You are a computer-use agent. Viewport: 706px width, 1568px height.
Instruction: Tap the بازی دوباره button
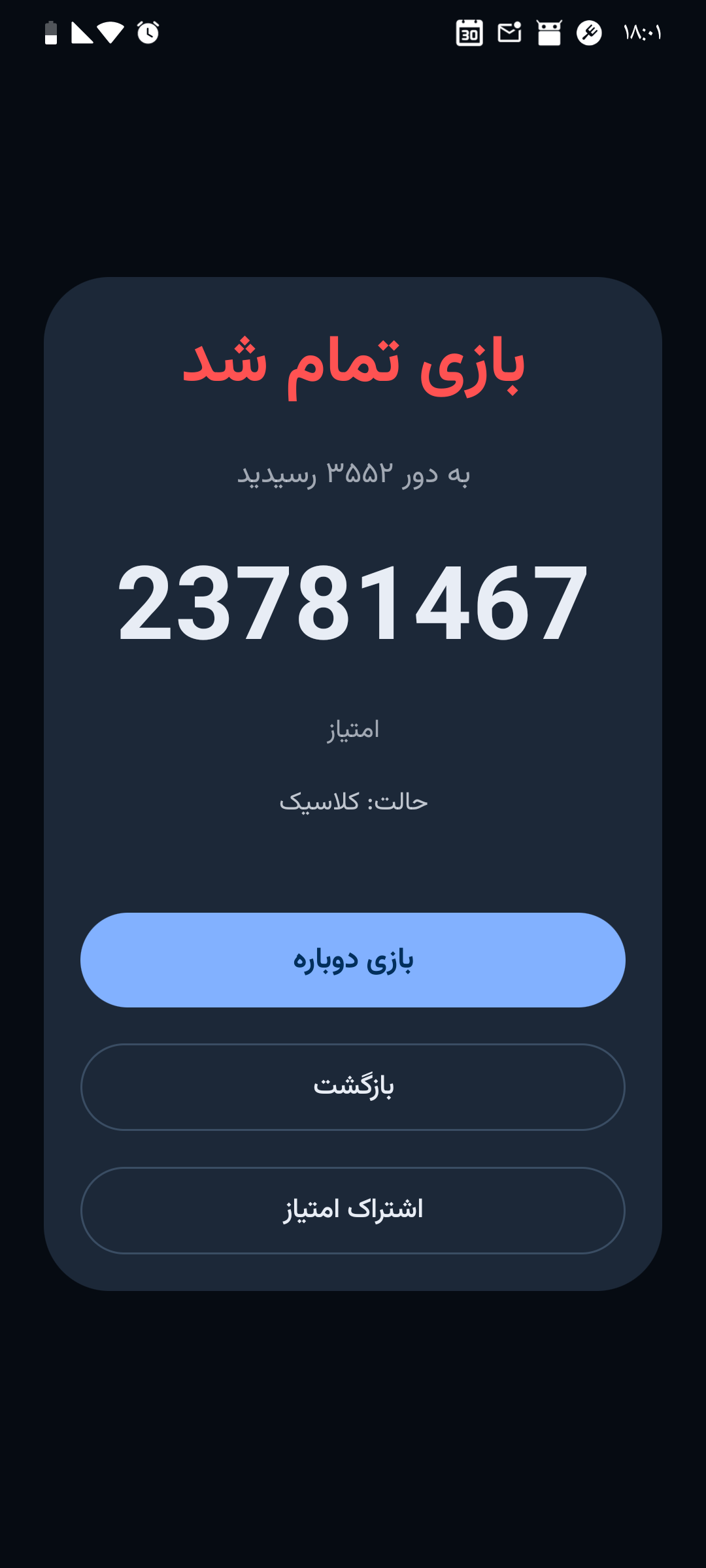(x=353, y=960)
